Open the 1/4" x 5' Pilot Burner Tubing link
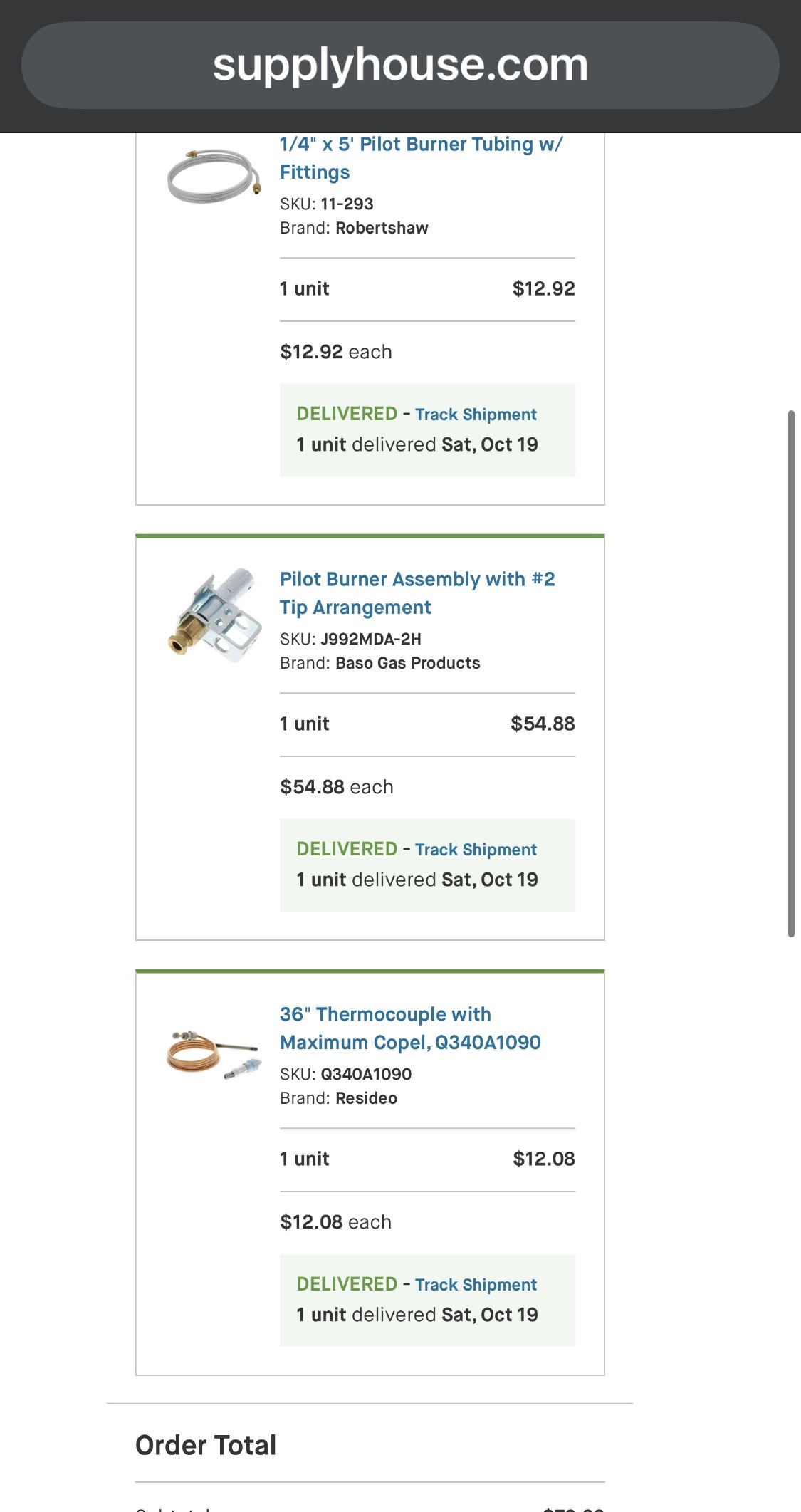 tap(420, 157)
